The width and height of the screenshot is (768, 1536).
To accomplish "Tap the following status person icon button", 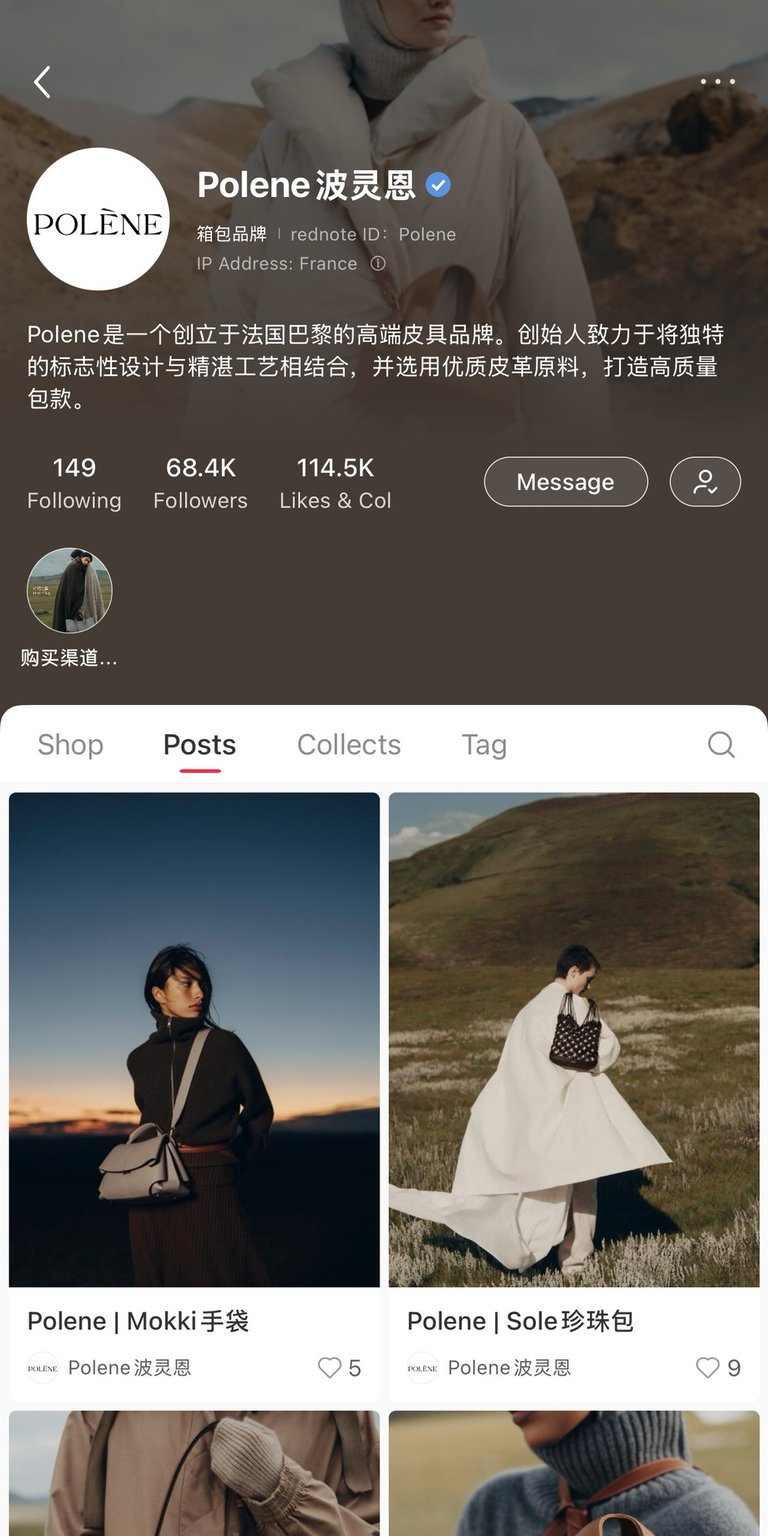I will (x=705, y=482).
